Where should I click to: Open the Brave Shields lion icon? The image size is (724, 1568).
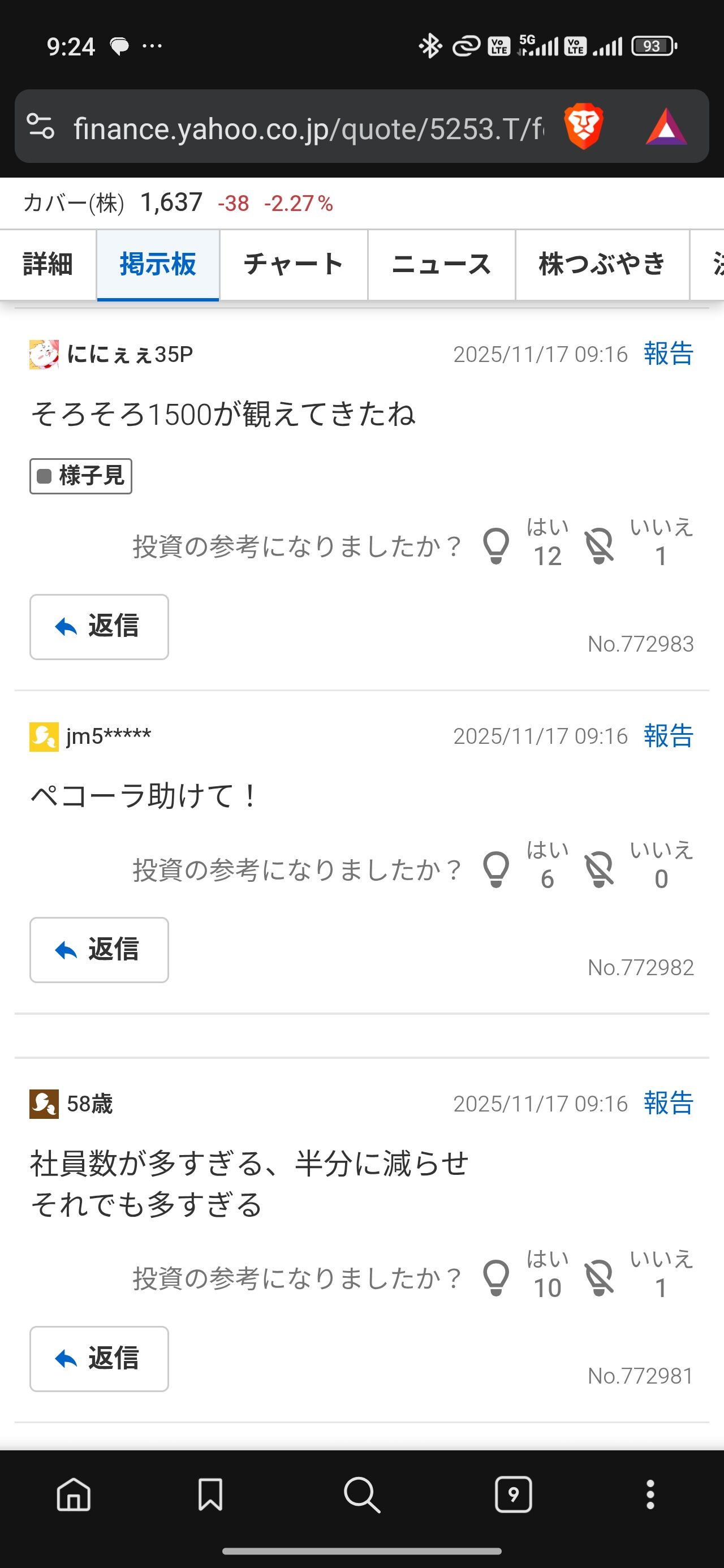point(583,127)
